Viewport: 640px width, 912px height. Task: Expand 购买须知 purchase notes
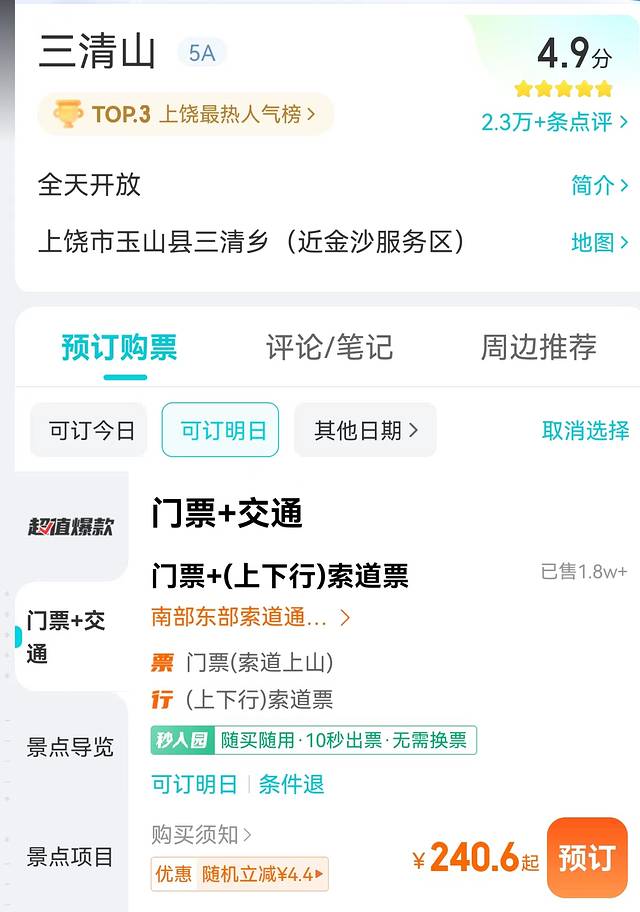point(201,834)
